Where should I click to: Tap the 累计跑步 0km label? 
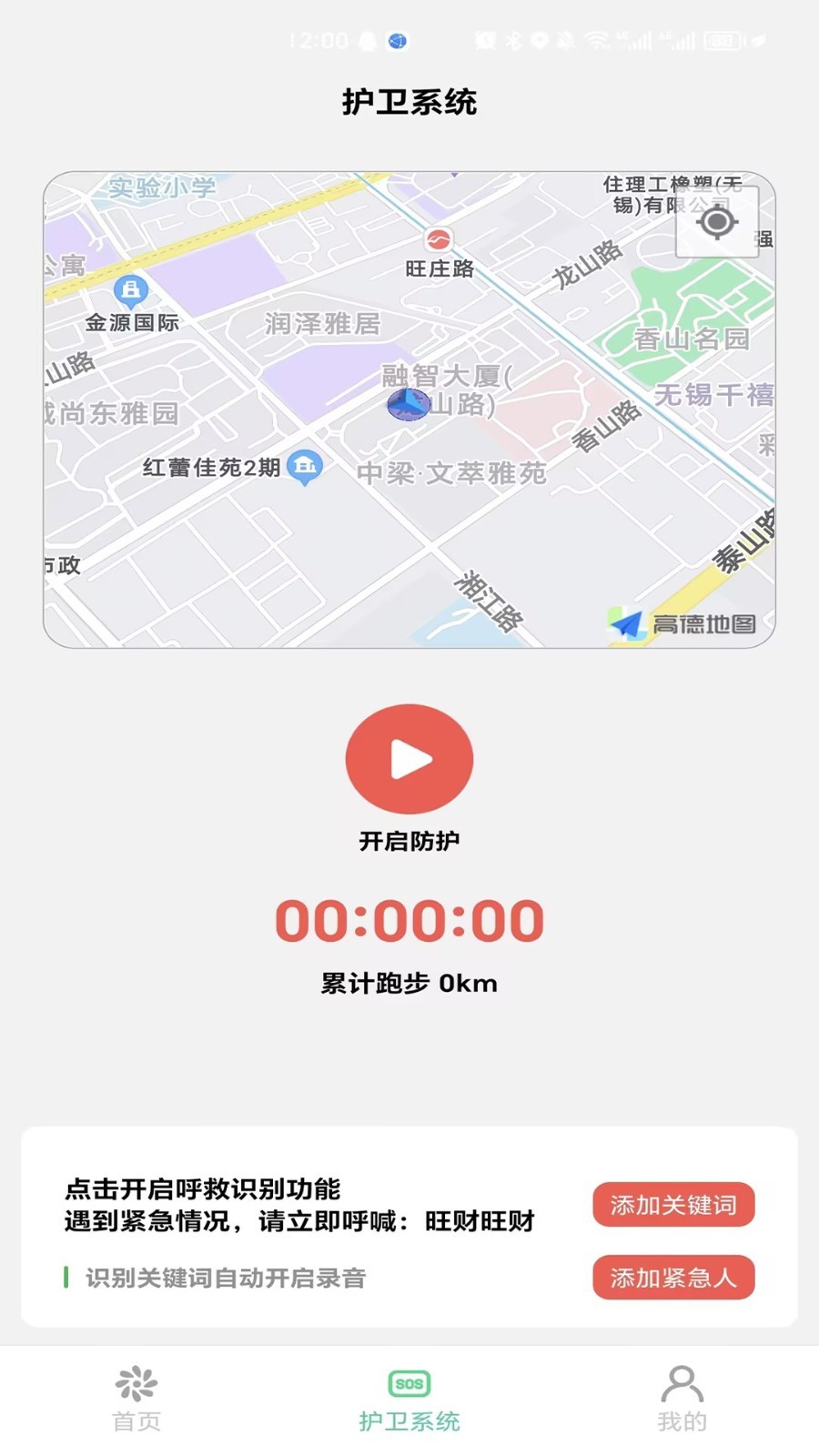(x=409, y=983)
